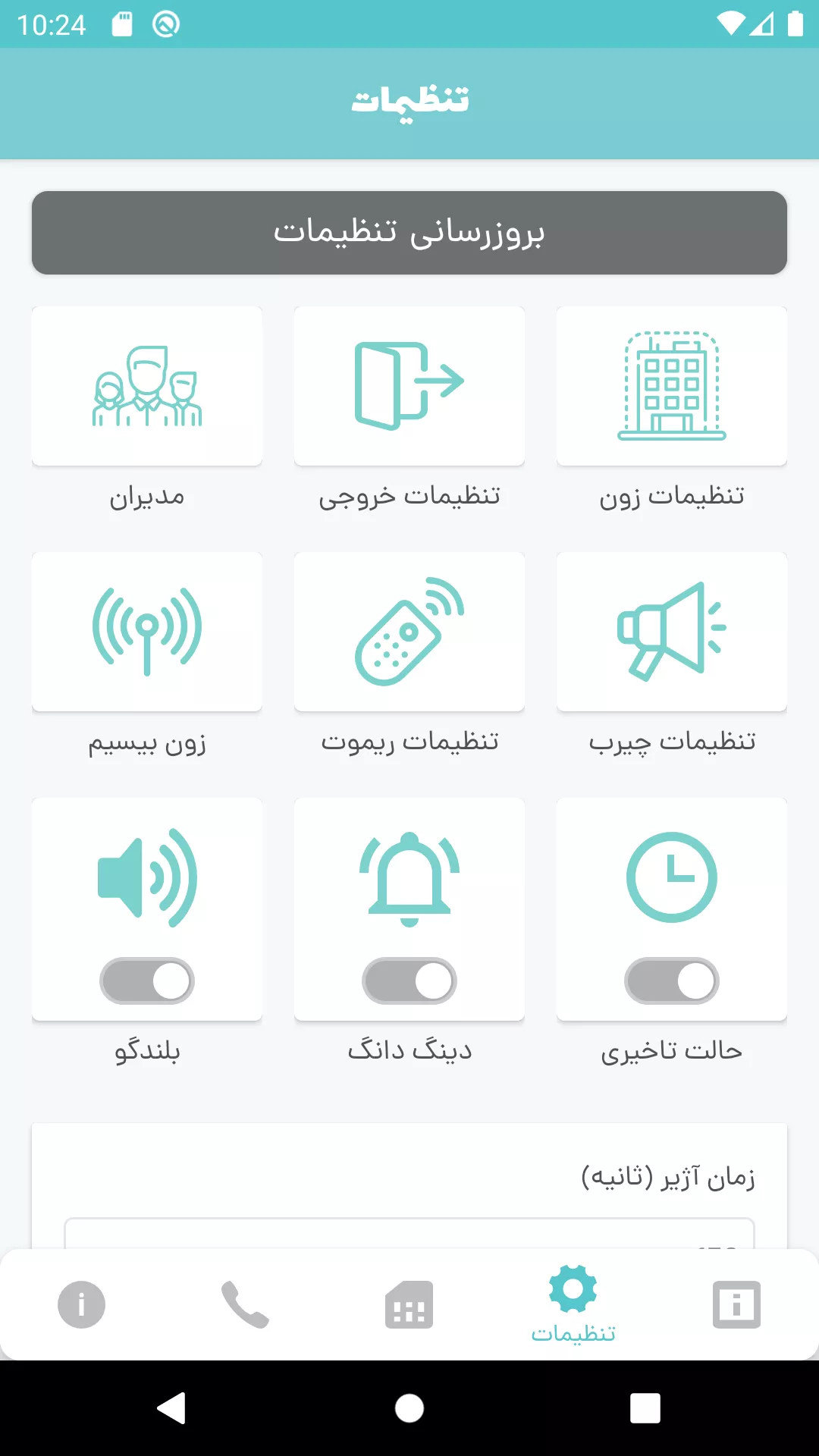Screen dimensions: 819x1456
Task: Toggle the دینگ دانگ switch
Action: pos(409,981)
